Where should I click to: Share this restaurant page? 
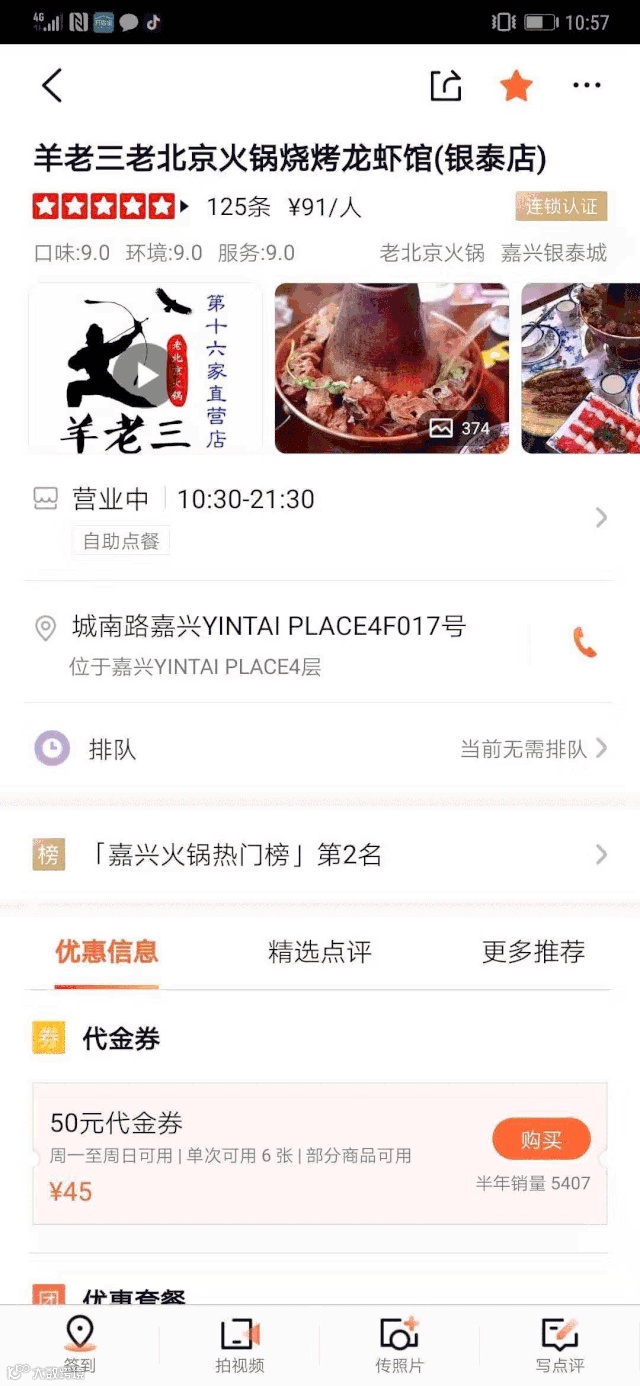point(446,86)
